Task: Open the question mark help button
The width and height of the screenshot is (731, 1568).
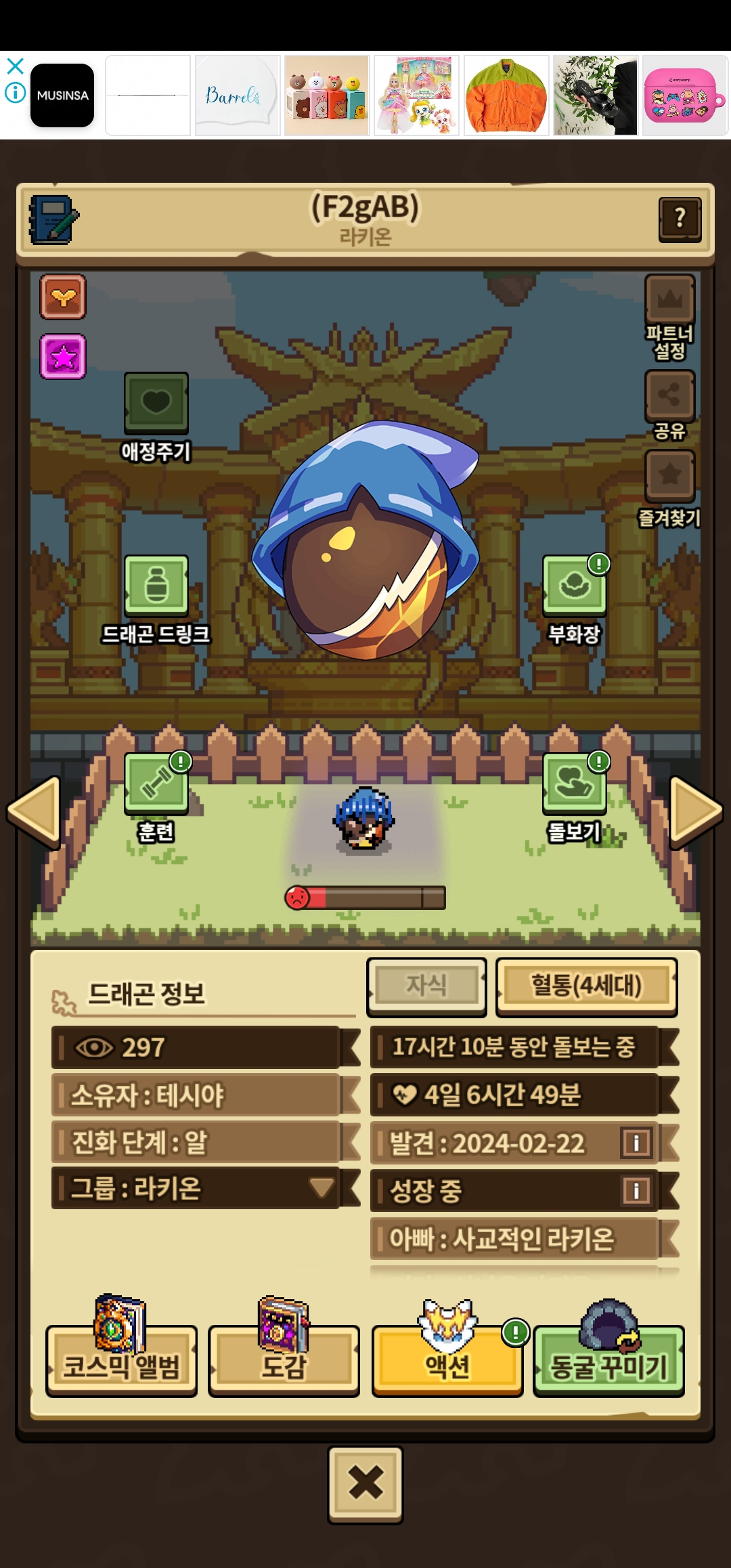Action: (680, 218)
